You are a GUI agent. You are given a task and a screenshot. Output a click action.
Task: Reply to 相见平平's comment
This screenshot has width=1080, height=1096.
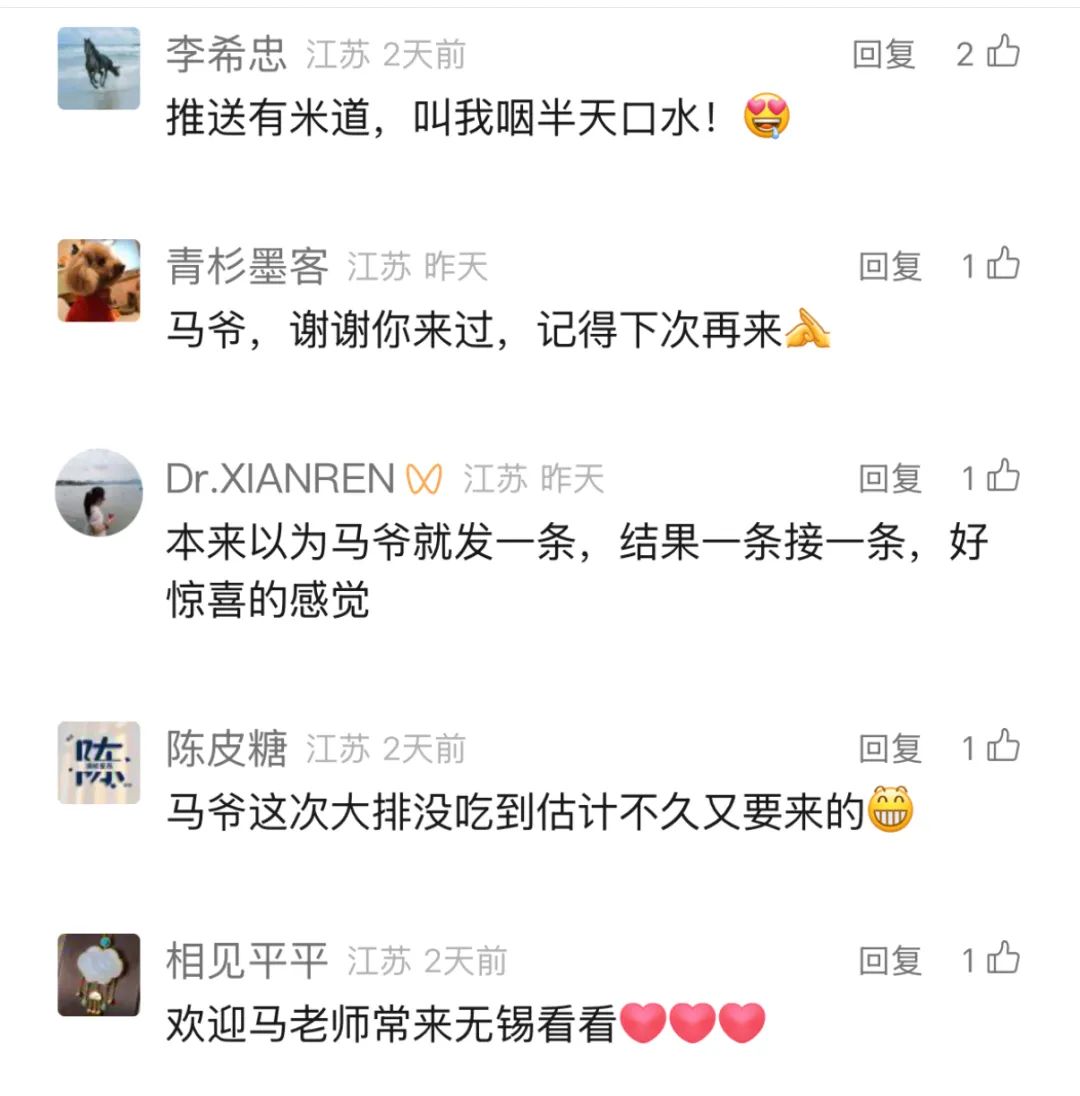click(890, 960)
